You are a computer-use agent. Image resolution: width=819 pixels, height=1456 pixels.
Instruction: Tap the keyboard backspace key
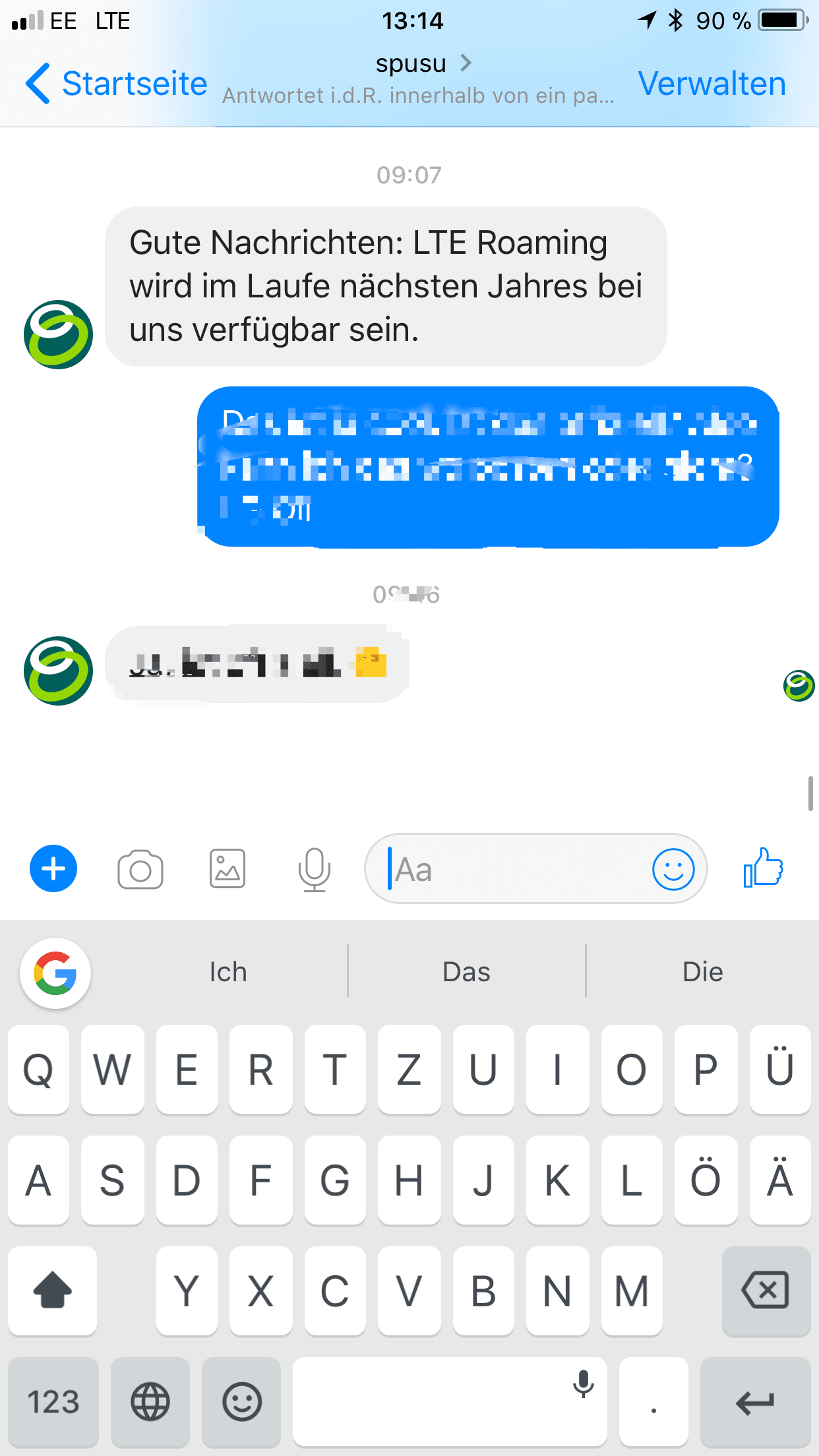766,1290
